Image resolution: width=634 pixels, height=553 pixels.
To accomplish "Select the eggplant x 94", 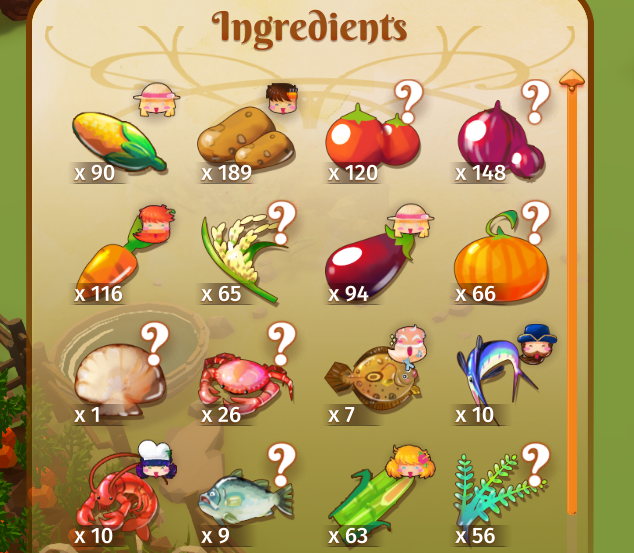I will click(371, 262).
